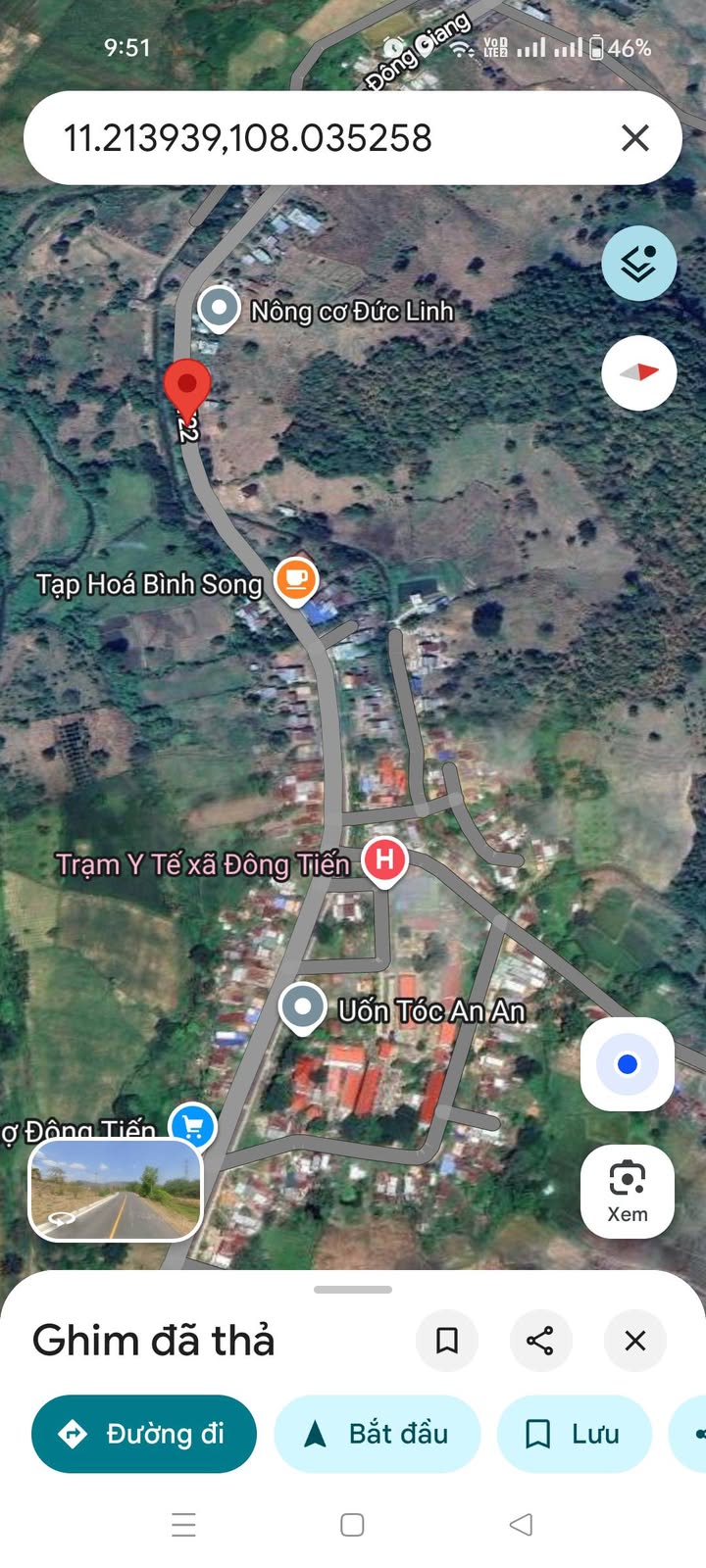Image resolution: width=706 pixels, height=1568 pixels.
Task: Tap the compass to reorient map
Action: point(638,372)
